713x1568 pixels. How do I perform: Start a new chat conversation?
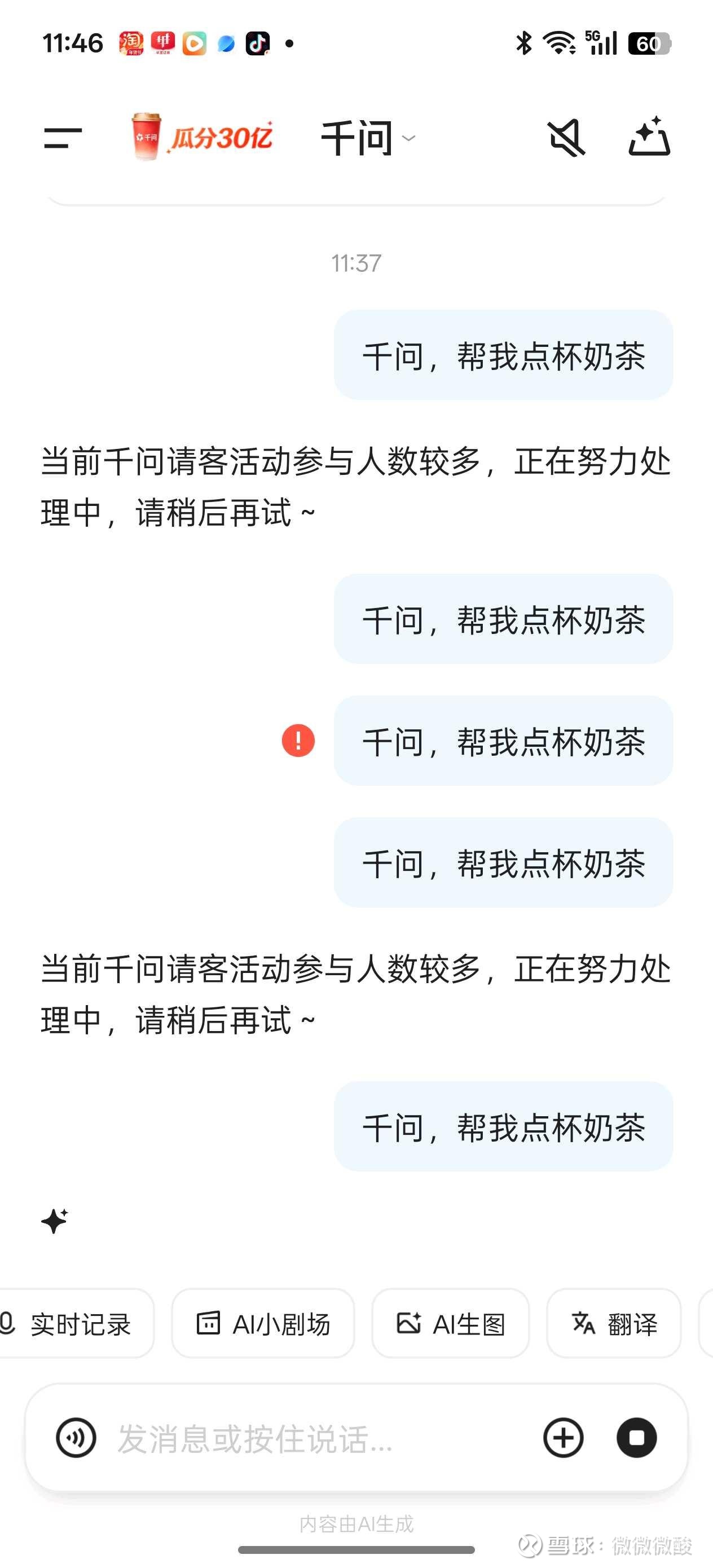[649, 137]
